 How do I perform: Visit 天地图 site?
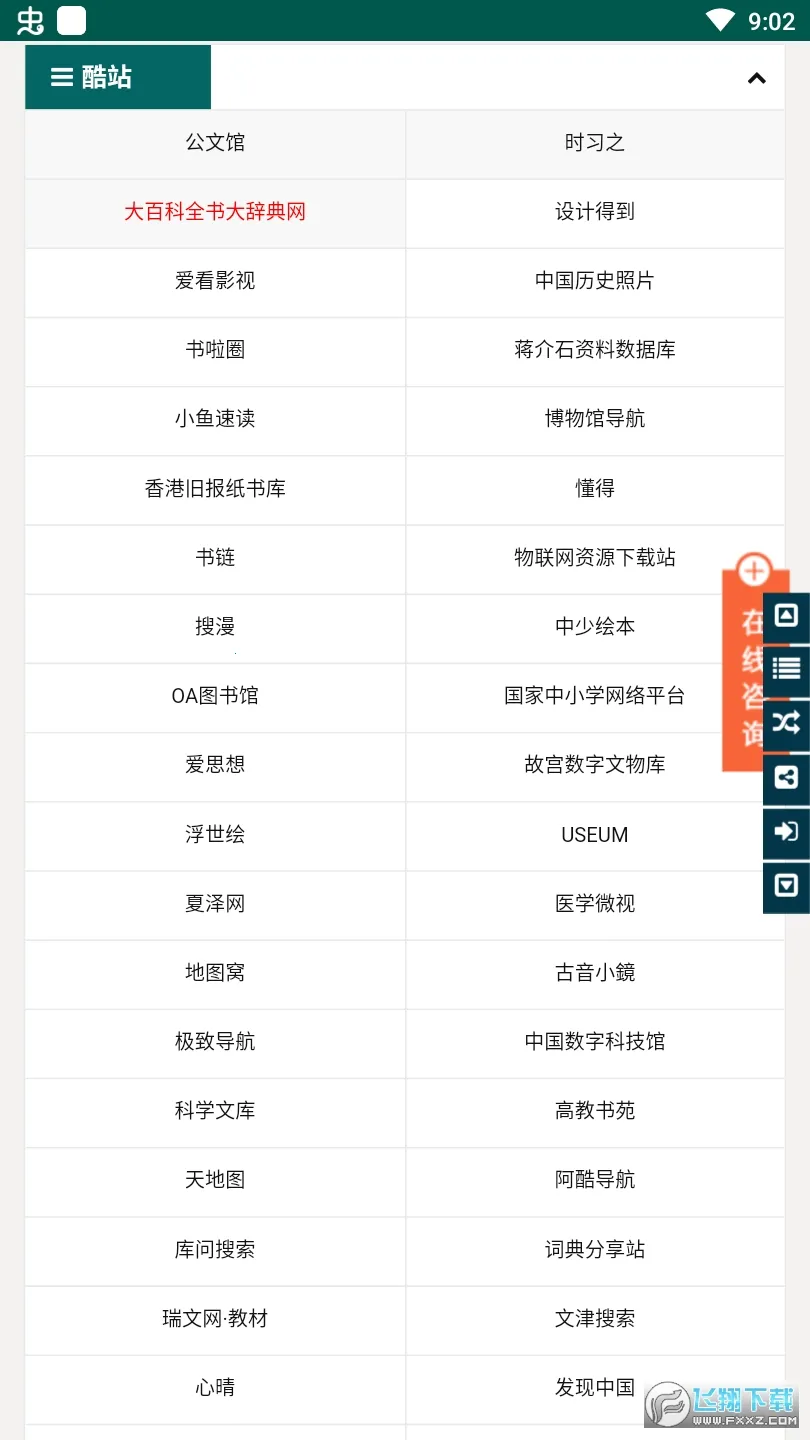(x=215, y=1180)
